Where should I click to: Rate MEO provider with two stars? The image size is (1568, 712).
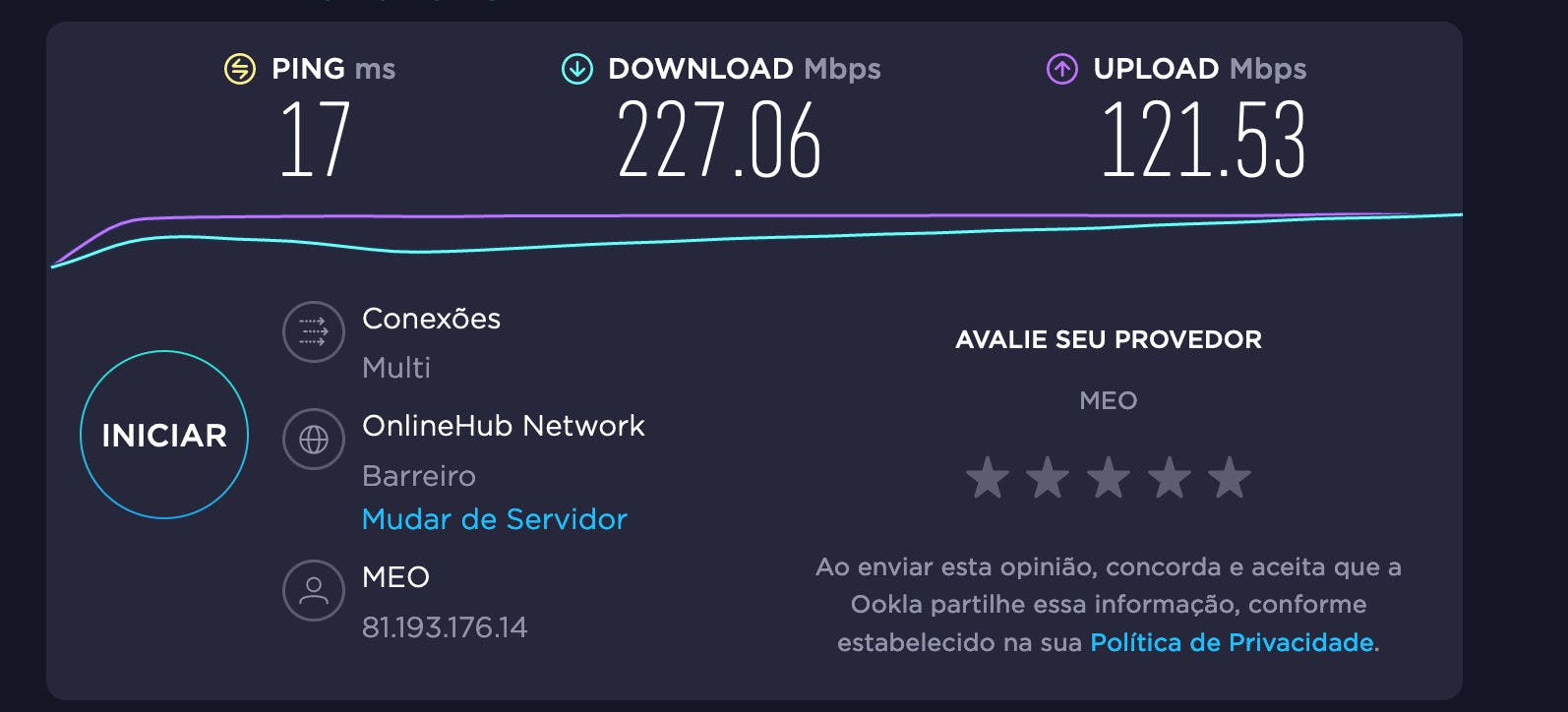coord(1048,478)
